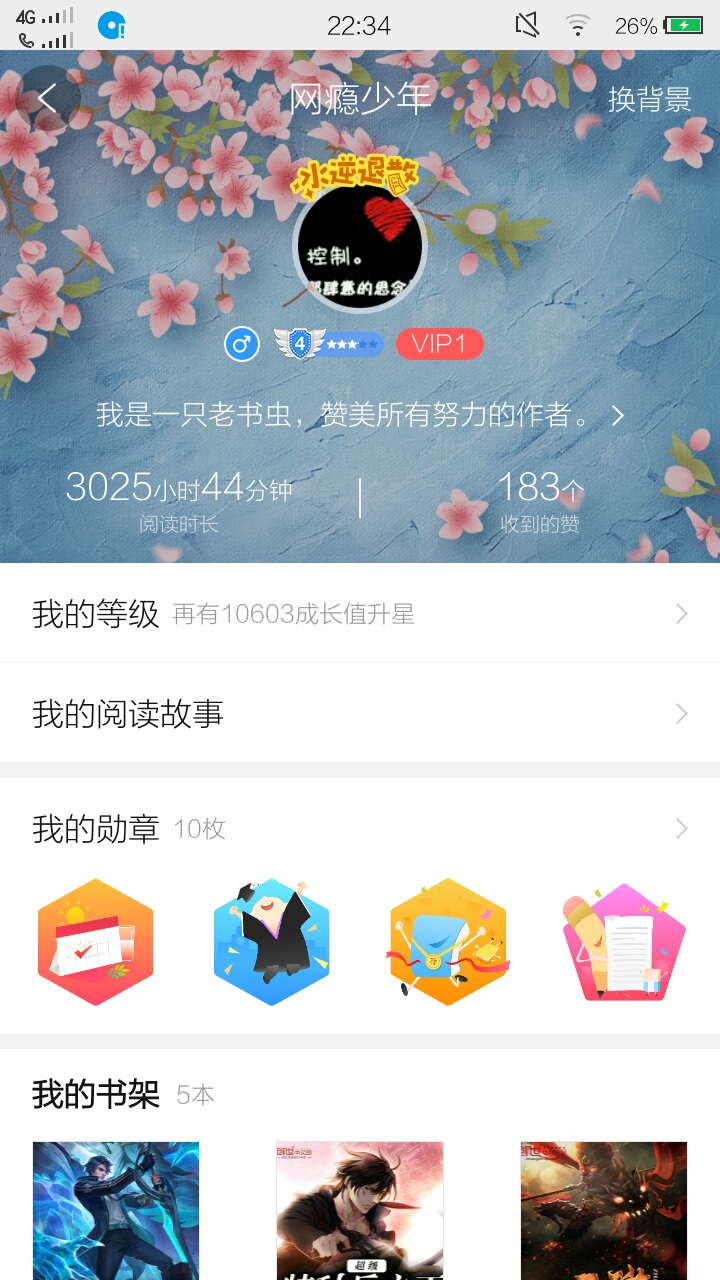The height and width of the screenshot is (1280, 720).
Task: Open the third book with the red monster cover
Action: tap(604, 1211)
